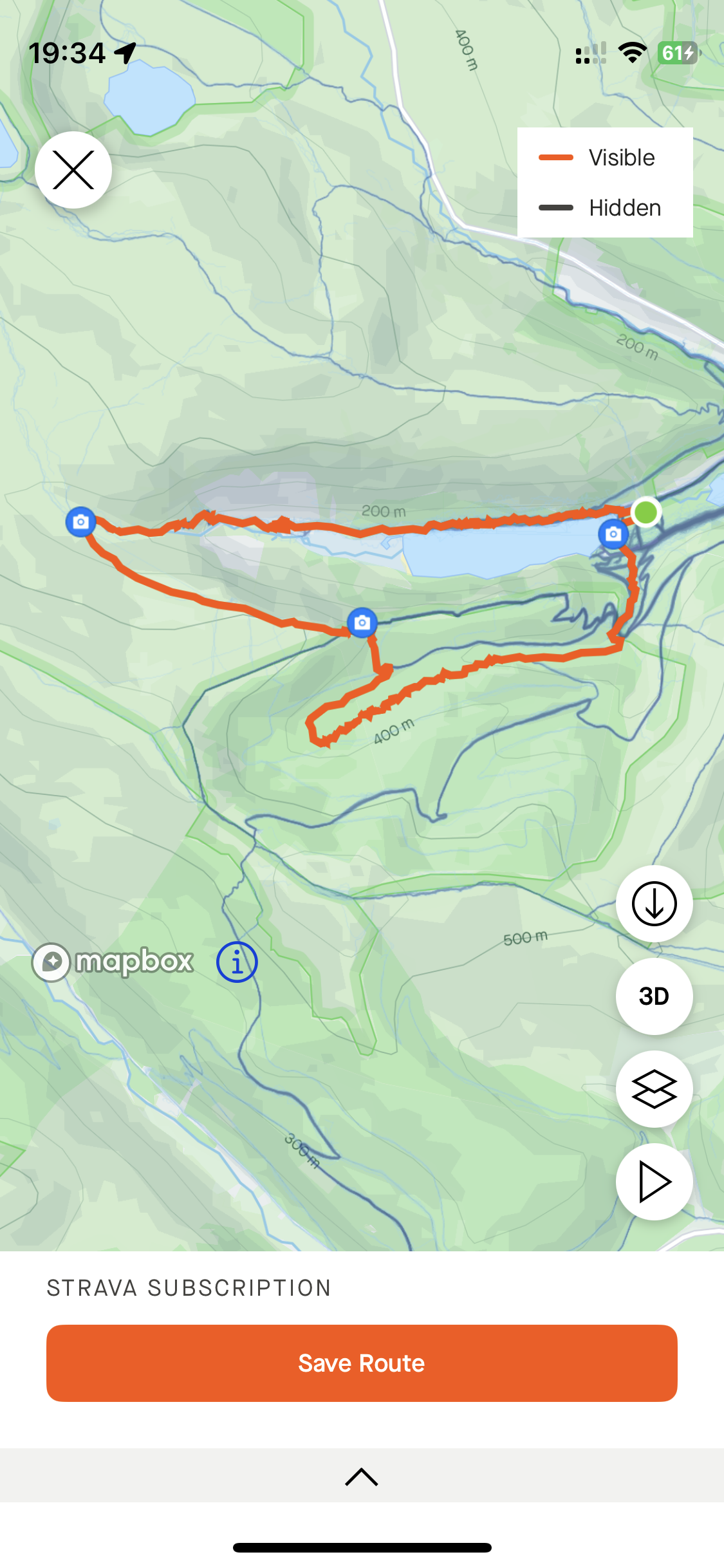Screen dimensions: 724x1568
Task: Open the map layers selector
Action: [654, 1089]
